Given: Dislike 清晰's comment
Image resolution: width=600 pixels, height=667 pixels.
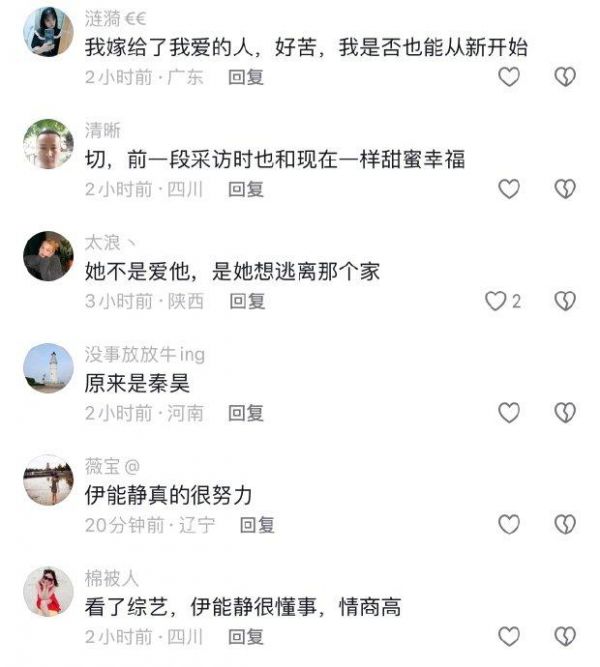Looking at the screenshot, I should (565, 189).
